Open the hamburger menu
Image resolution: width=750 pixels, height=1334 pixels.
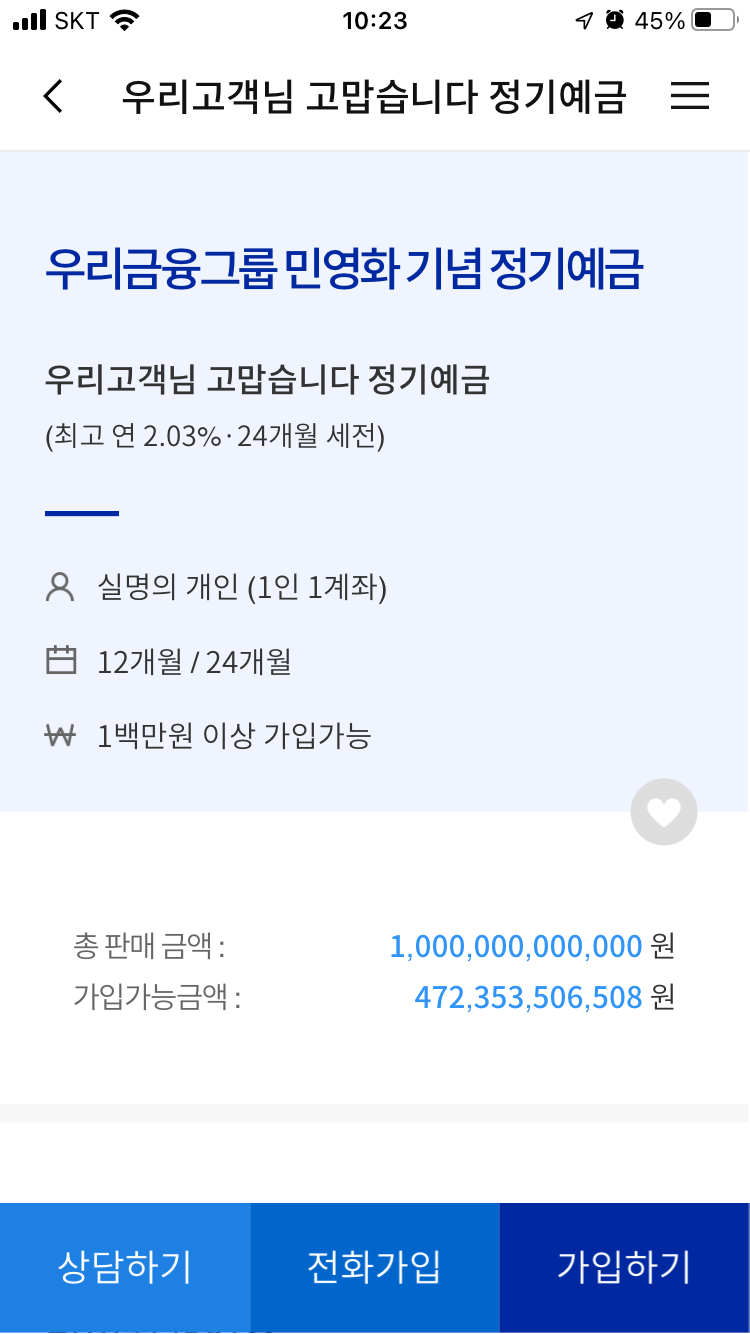pyautogui.click(x=689, y=96)
